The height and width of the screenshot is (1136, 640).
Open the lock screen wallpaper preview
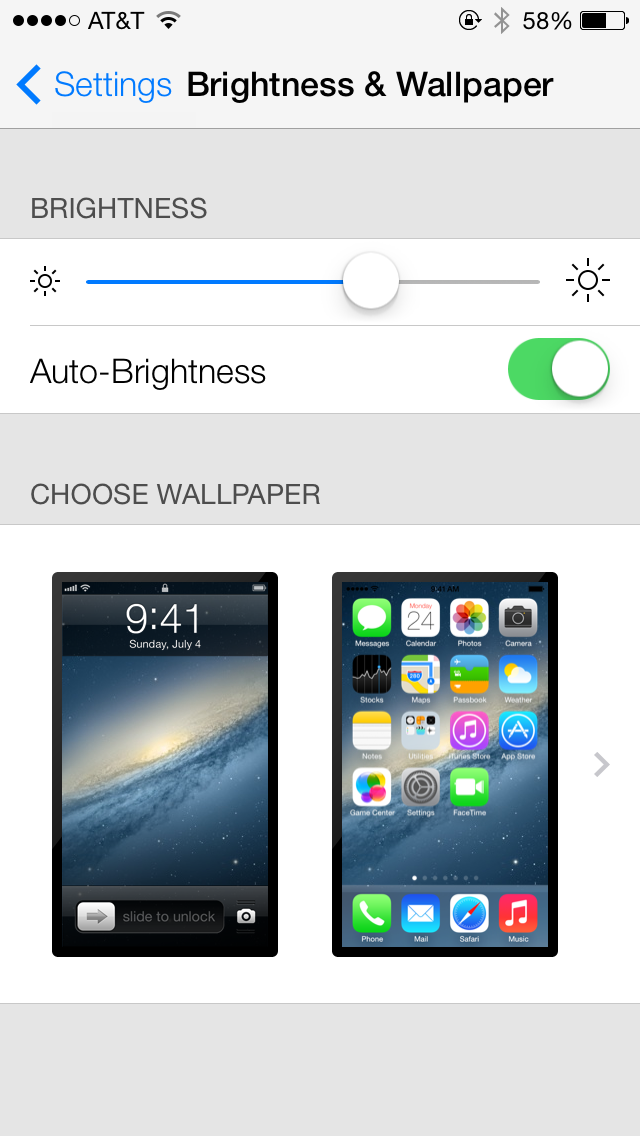pos(165,764)
